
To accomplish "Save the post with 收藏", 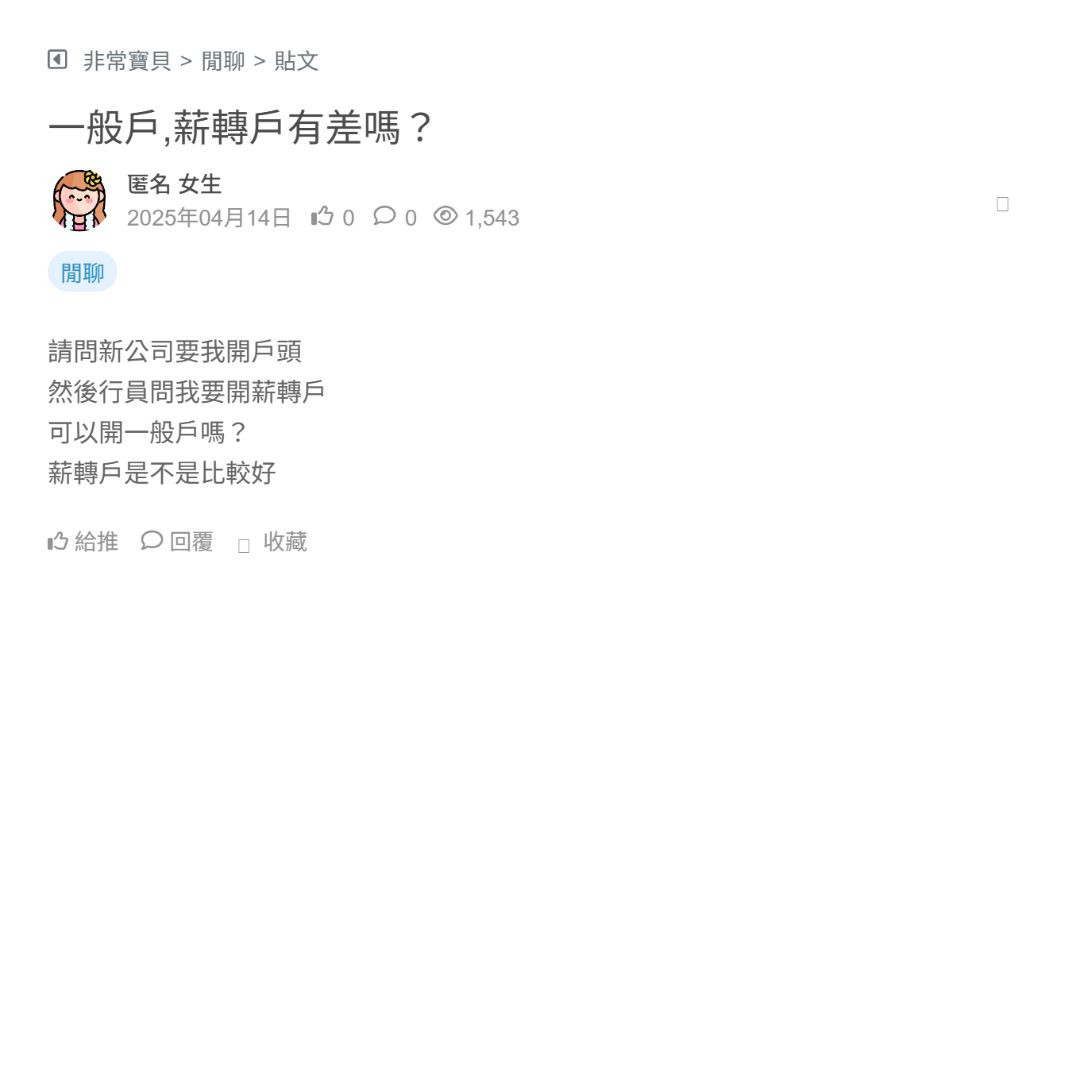I will 272,542.
